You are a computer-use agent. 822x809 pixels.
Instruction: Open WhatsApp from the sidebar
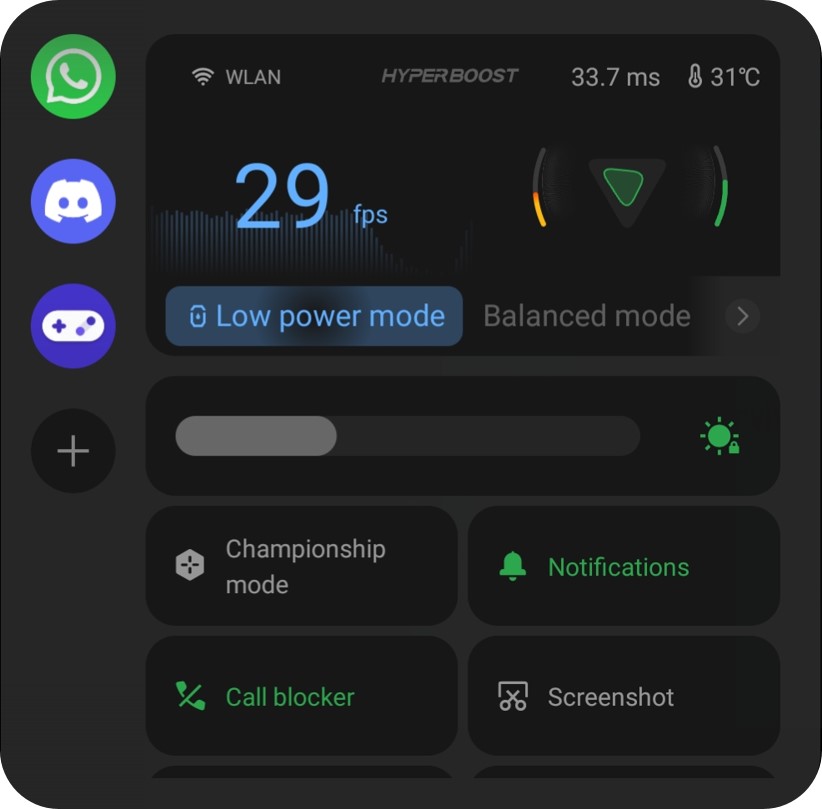pyautogui.click(x=73, y=77)
